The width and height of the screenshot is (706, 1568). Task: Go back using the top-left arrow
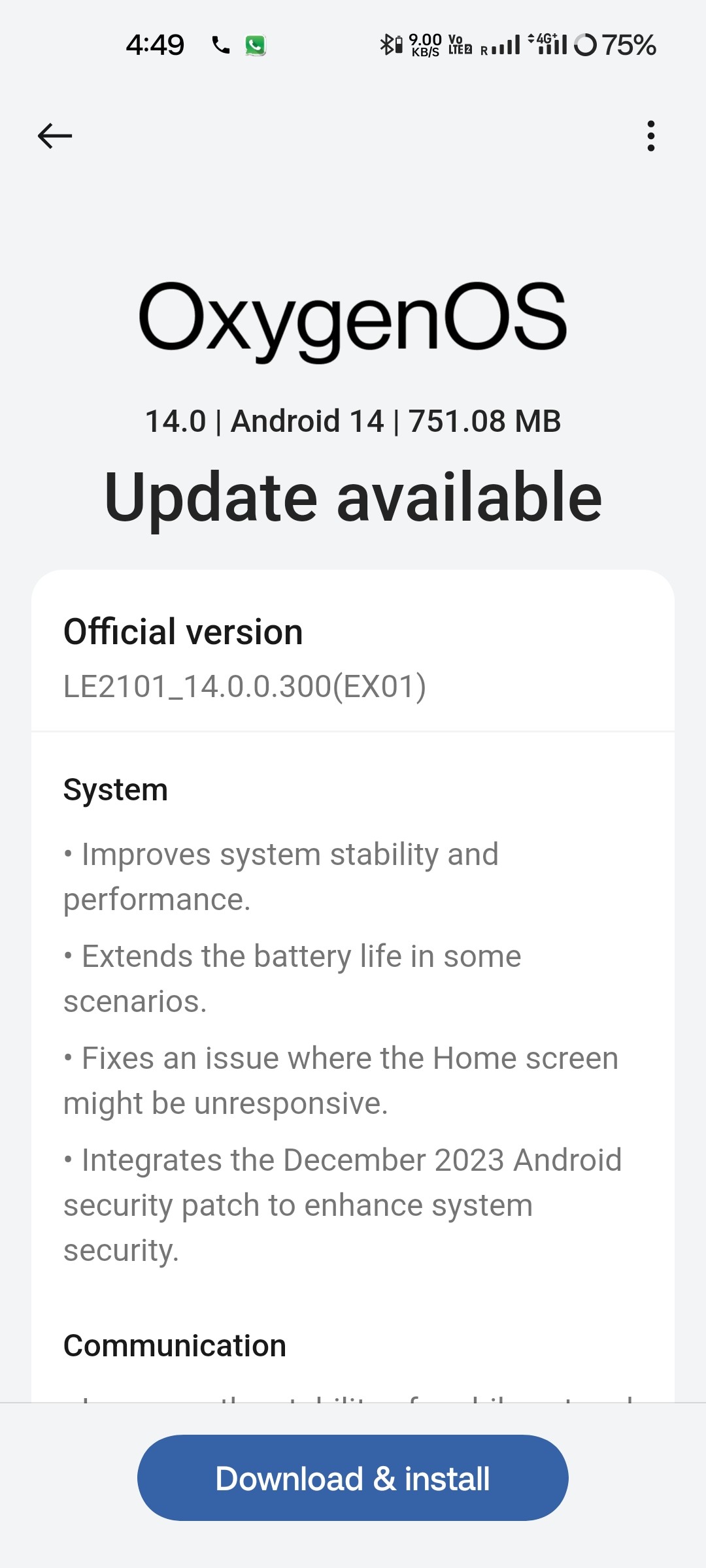55,136
